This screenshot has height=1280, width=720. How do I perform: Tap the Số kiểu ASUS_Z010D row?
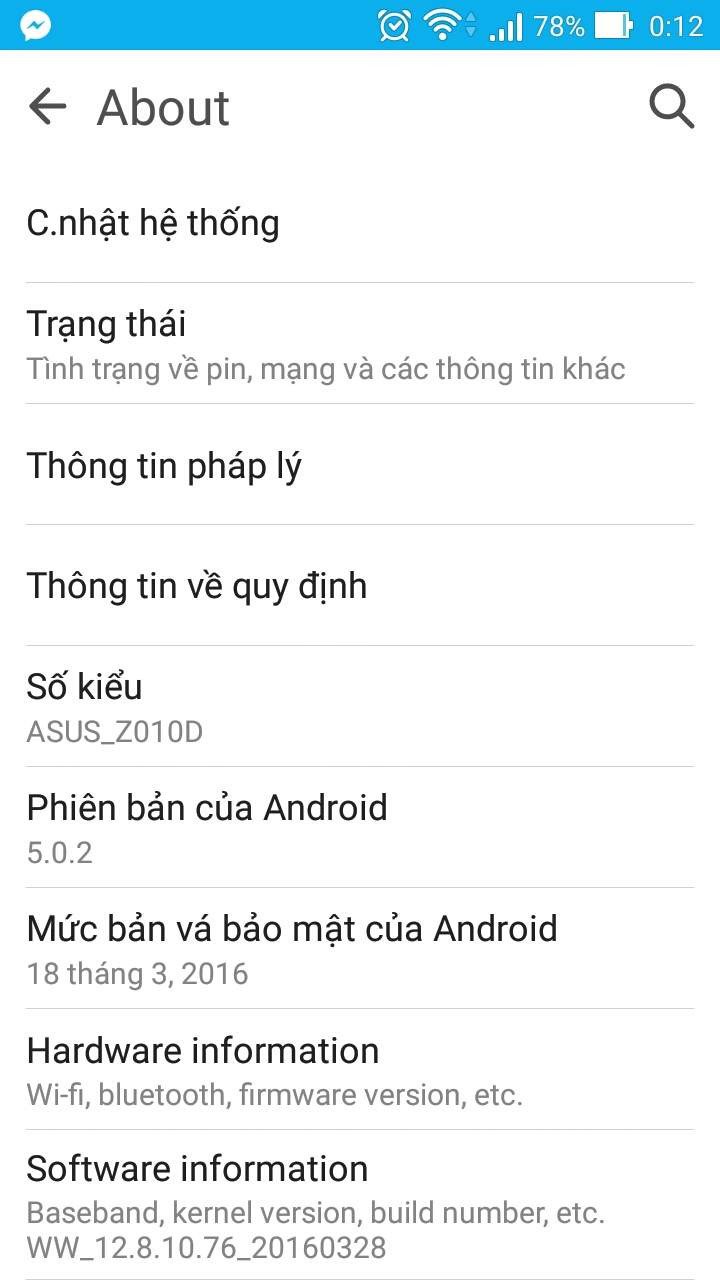tap(360, 706)
